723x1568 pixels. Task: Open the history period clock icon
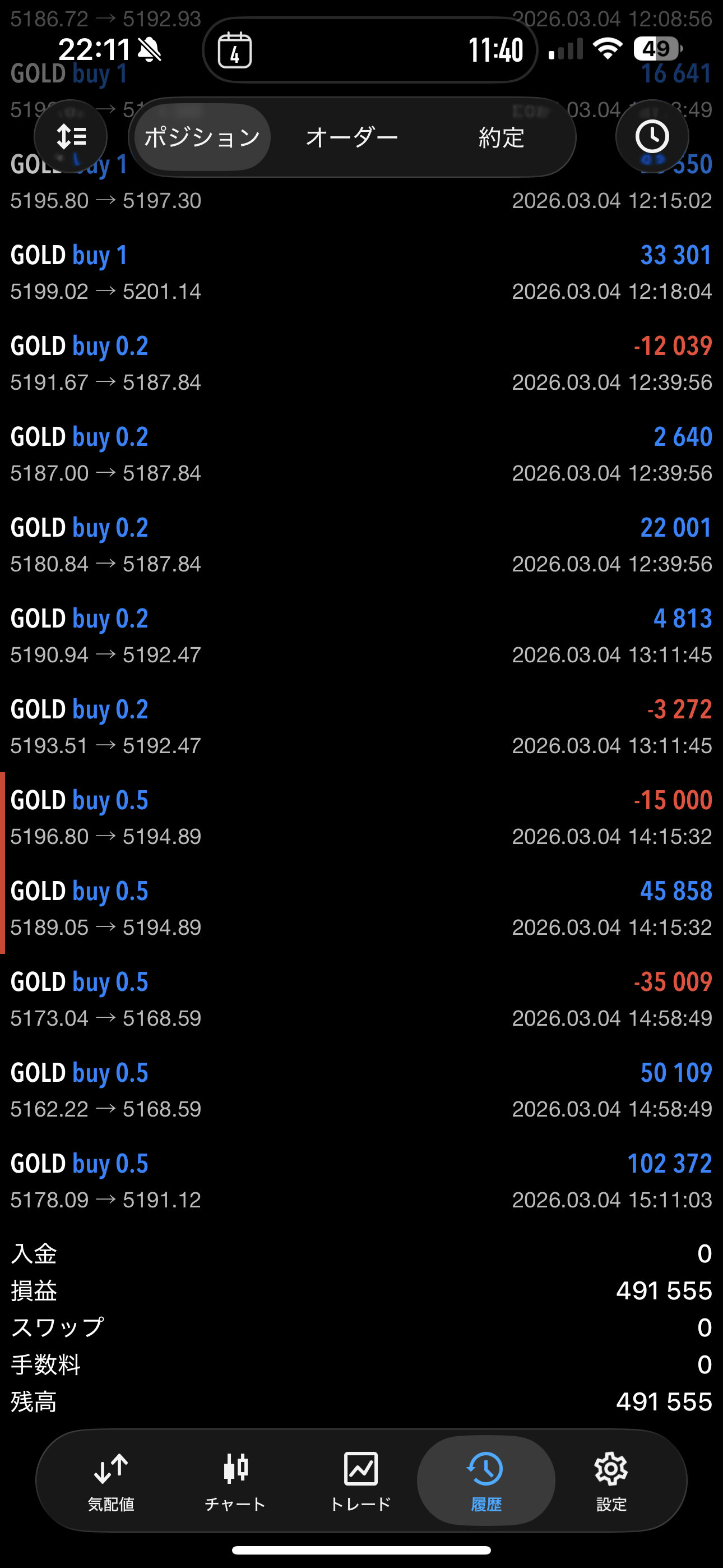(652, 137)
